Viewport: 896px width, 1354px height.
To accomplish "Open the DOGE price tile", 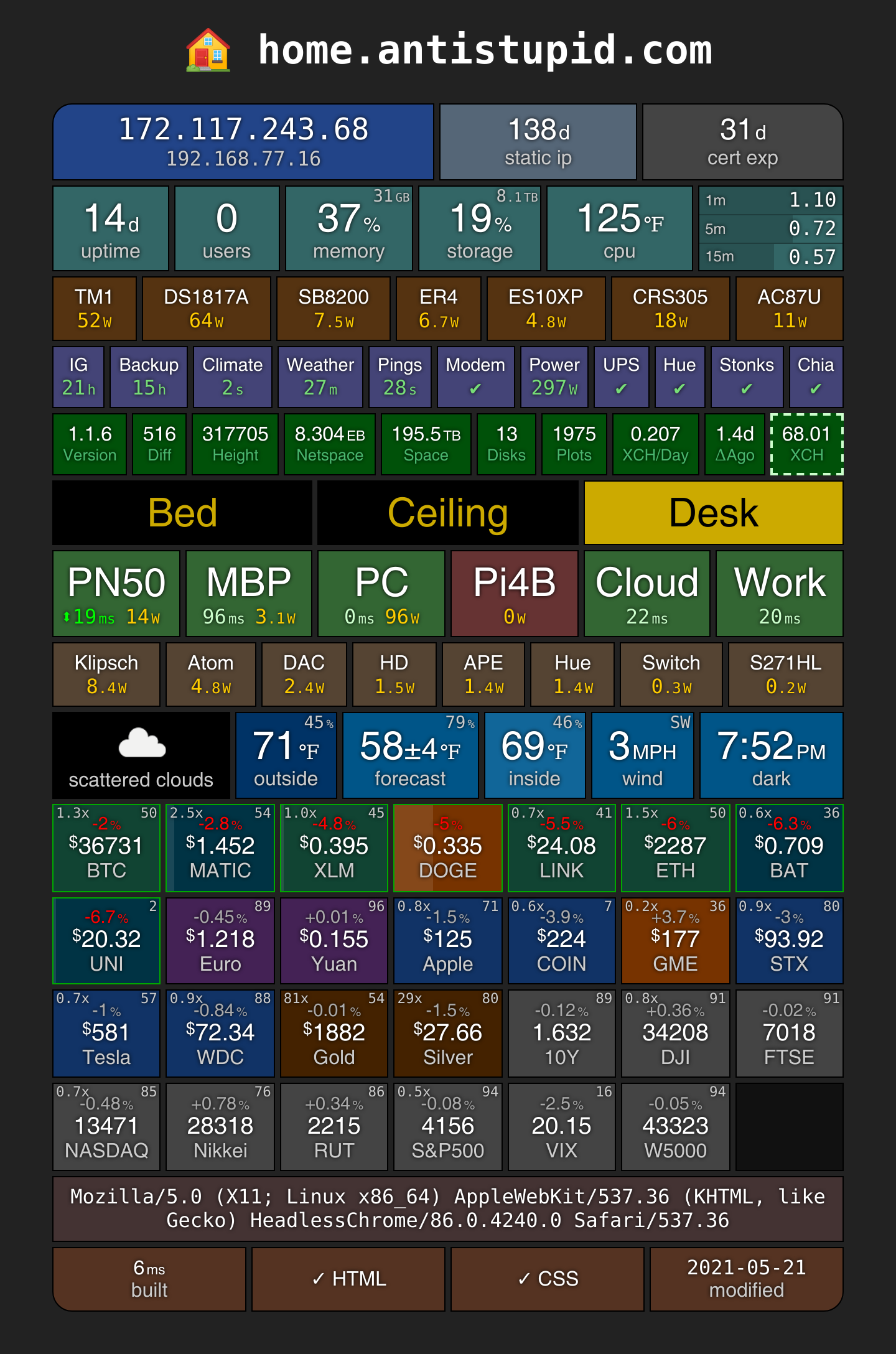I will pos(448,848).
